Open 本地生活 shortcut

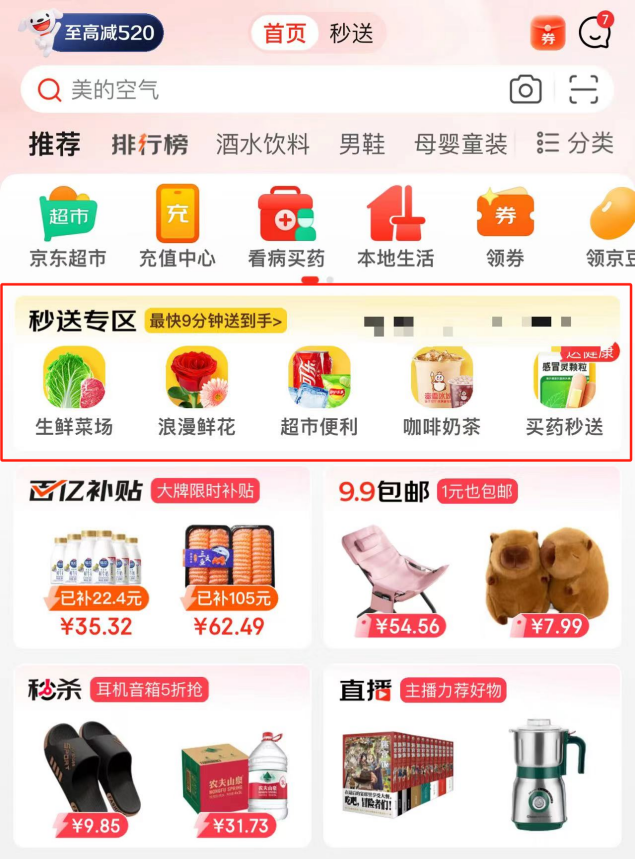(396, 226)
